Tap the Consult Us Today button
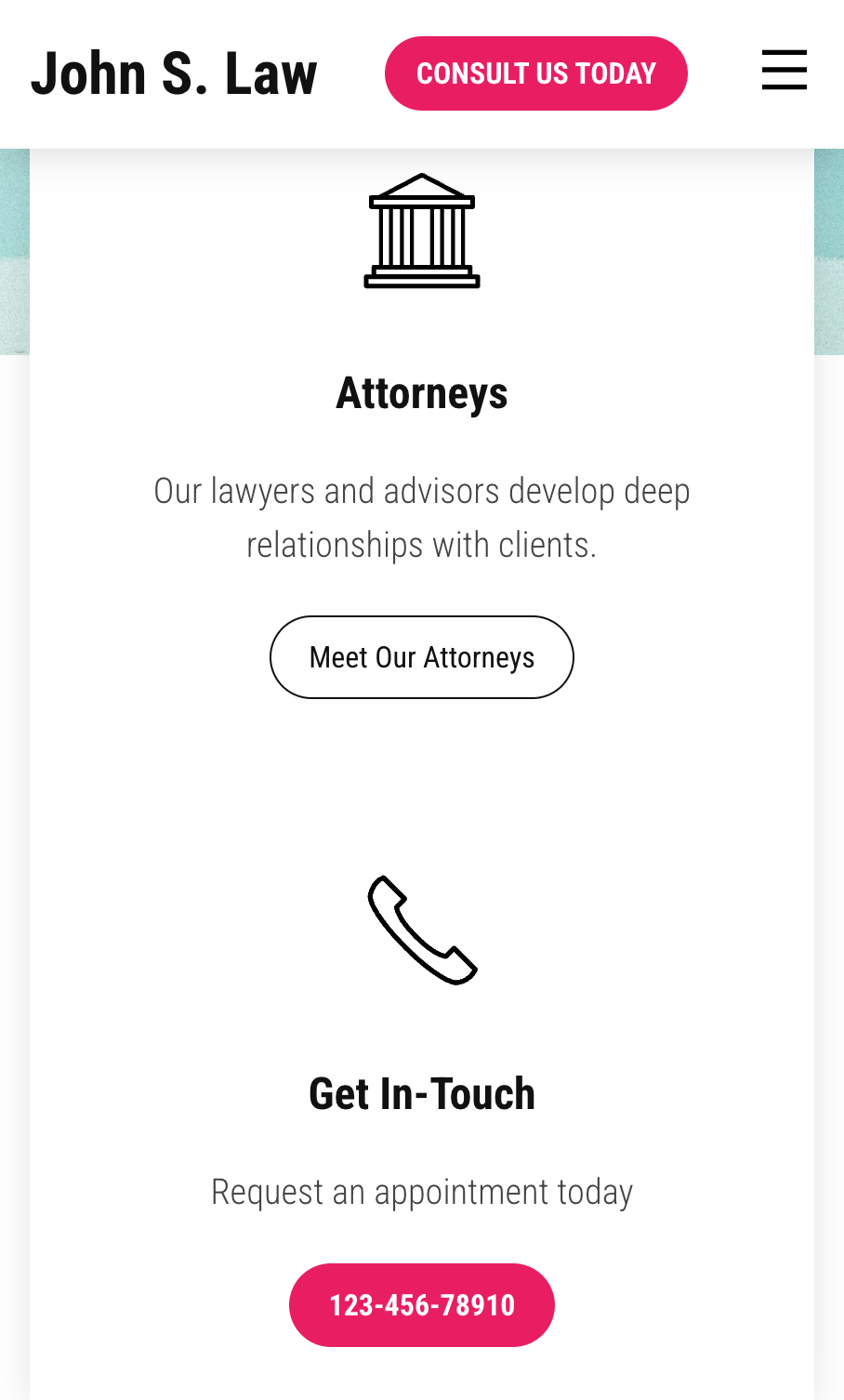The width and height of the screenshot is (844, 1400). pos(536,73)
